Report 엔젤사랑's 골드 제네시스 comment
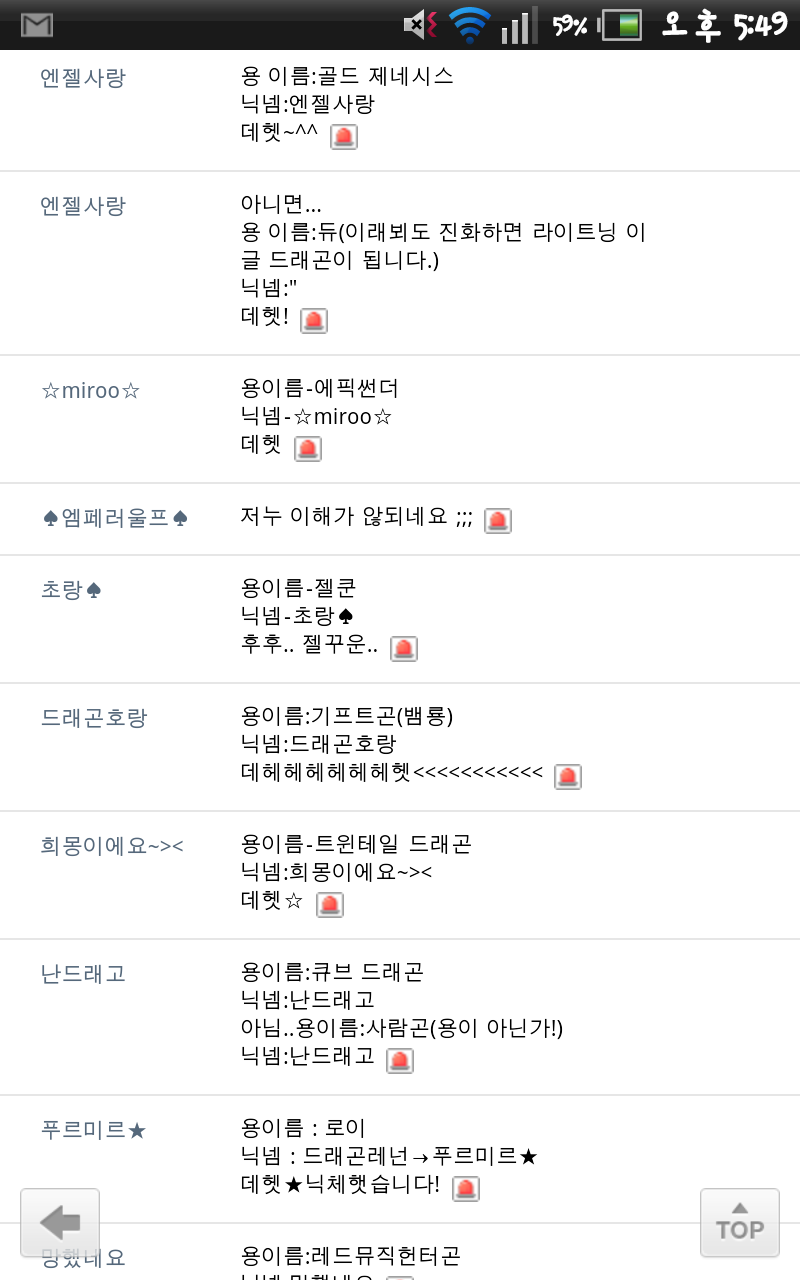This screenshot has width=800, height=1280. [344, 136]
